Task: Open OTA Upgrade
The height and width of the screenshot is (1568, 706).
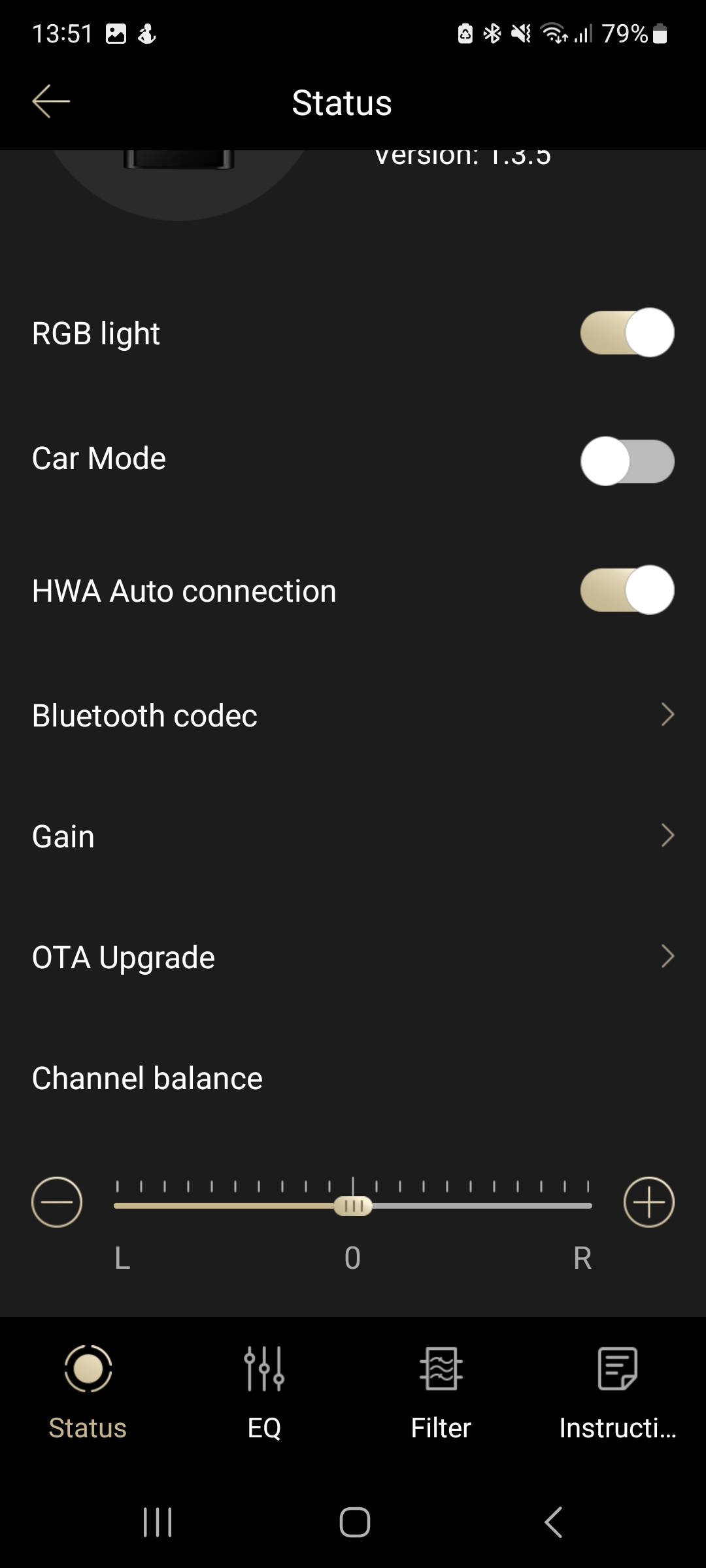Action: [x=353, y=957]
